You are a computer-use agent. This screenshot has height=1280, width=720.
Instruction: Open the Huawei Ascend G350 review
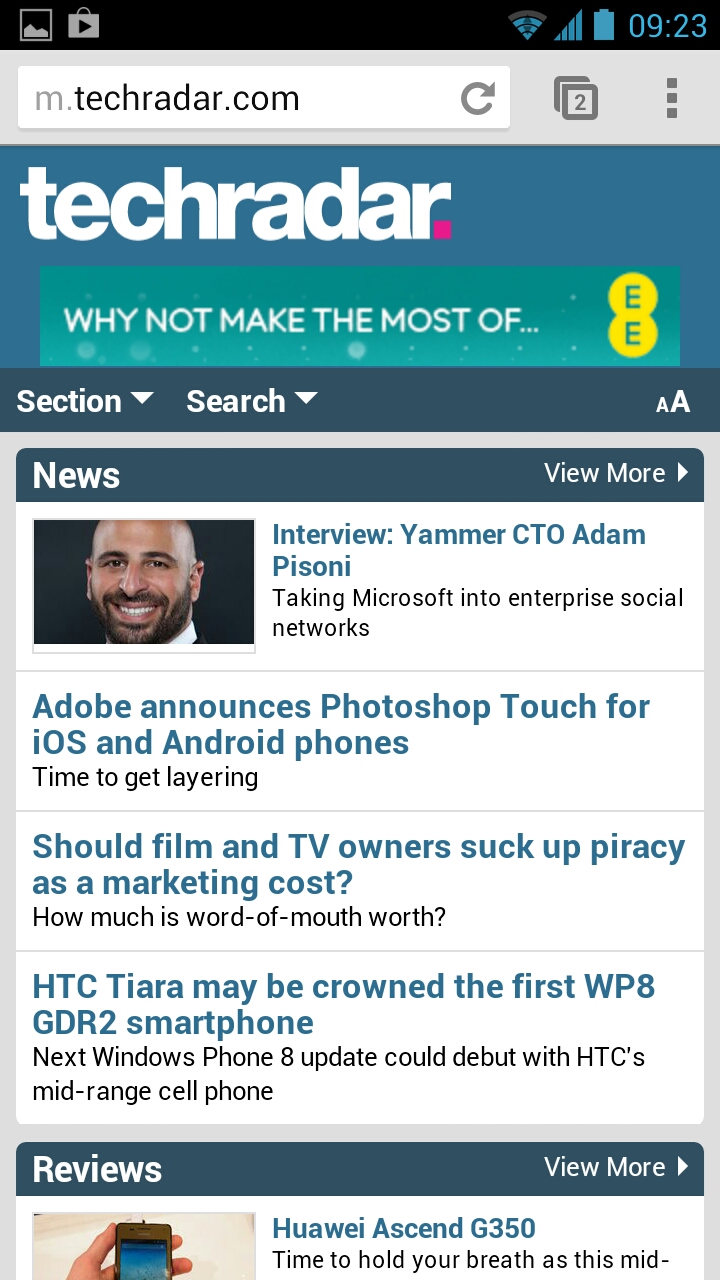pyautogui.click(x=403, y=1228)
